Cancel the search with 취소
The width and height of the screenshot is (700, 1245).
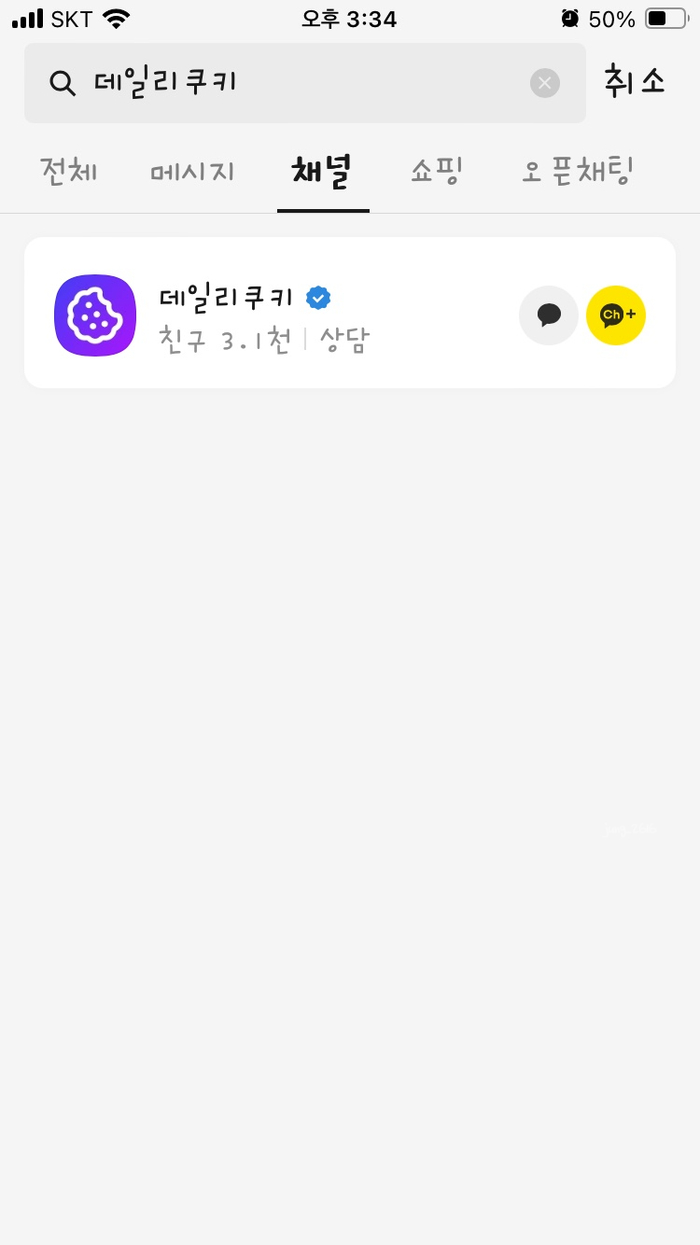(635, 82)
